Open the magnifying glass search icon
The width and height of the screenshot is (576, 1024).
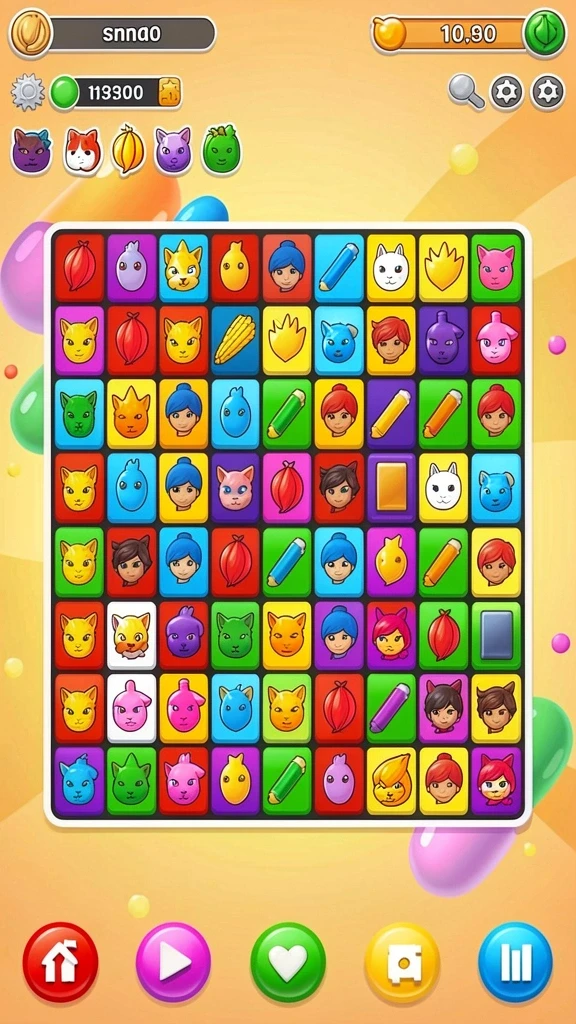pyautogui.click(x=466, y=92)
